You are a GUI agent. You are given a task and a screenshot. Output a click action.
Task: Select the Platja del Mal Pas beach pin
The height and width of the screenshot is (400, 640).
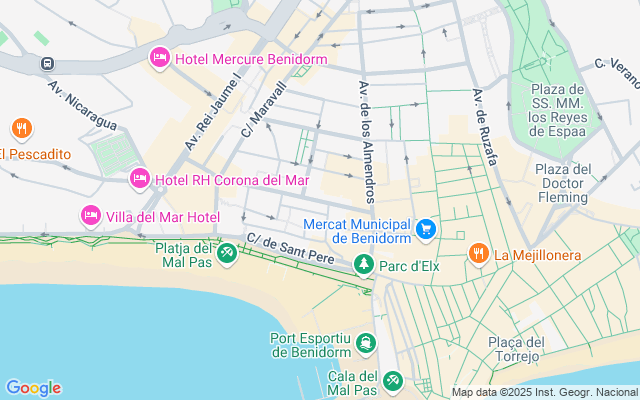point(228,254)
